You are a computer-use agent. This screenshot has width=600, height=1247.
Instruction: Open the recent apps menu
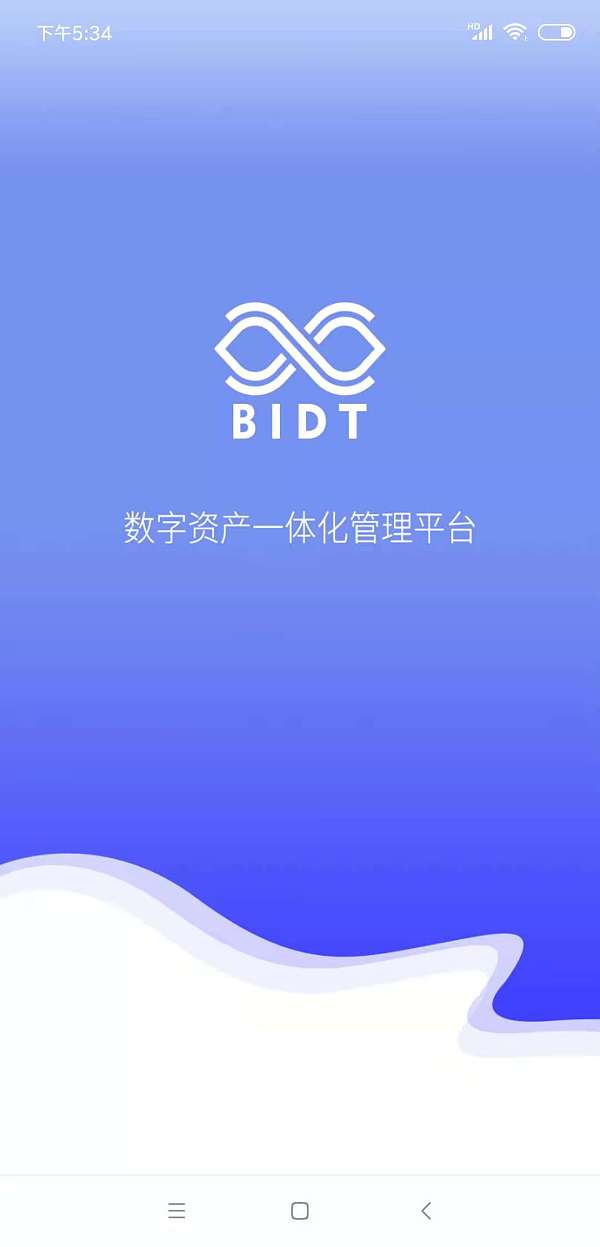(x=177, y=1211)
